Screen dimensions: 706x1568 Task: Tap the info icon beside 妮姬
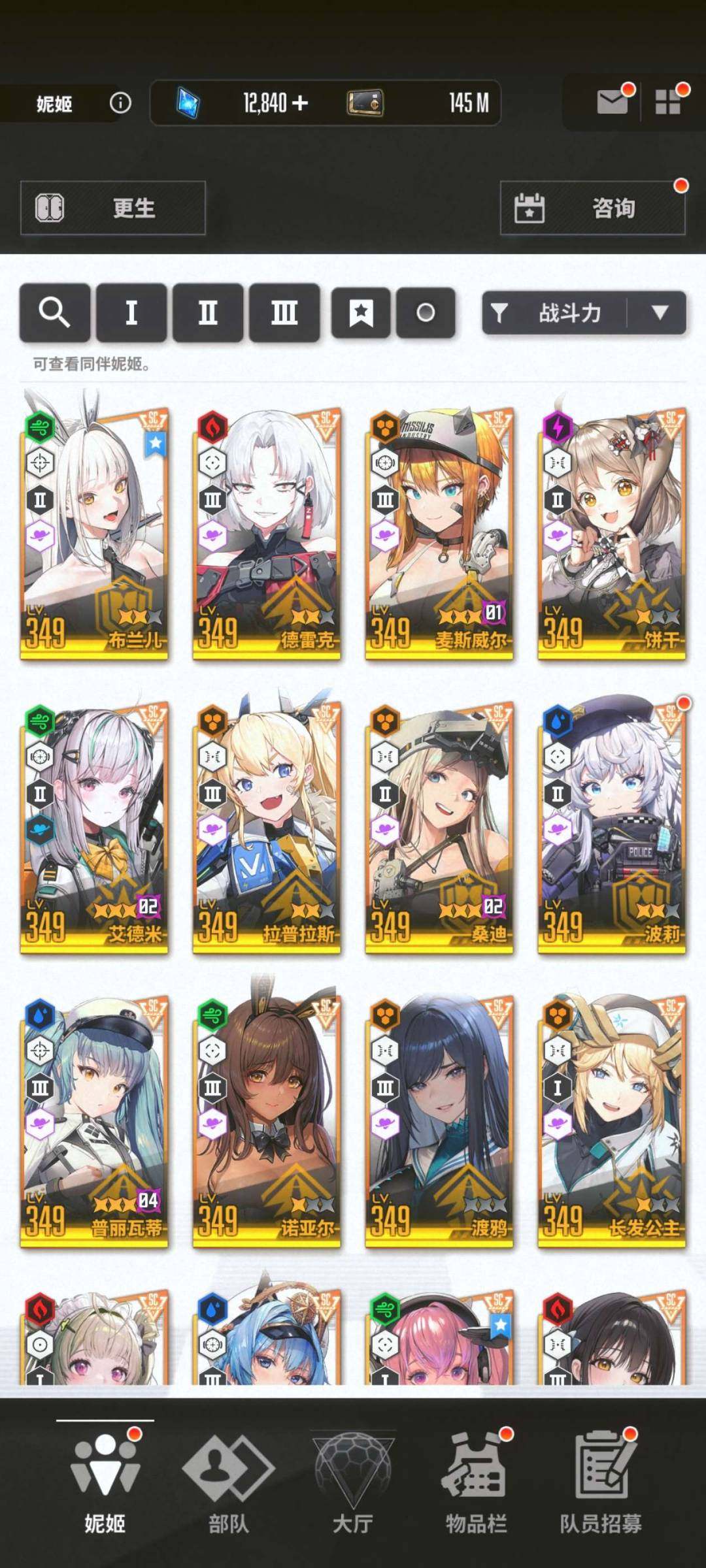coord(120,103)
